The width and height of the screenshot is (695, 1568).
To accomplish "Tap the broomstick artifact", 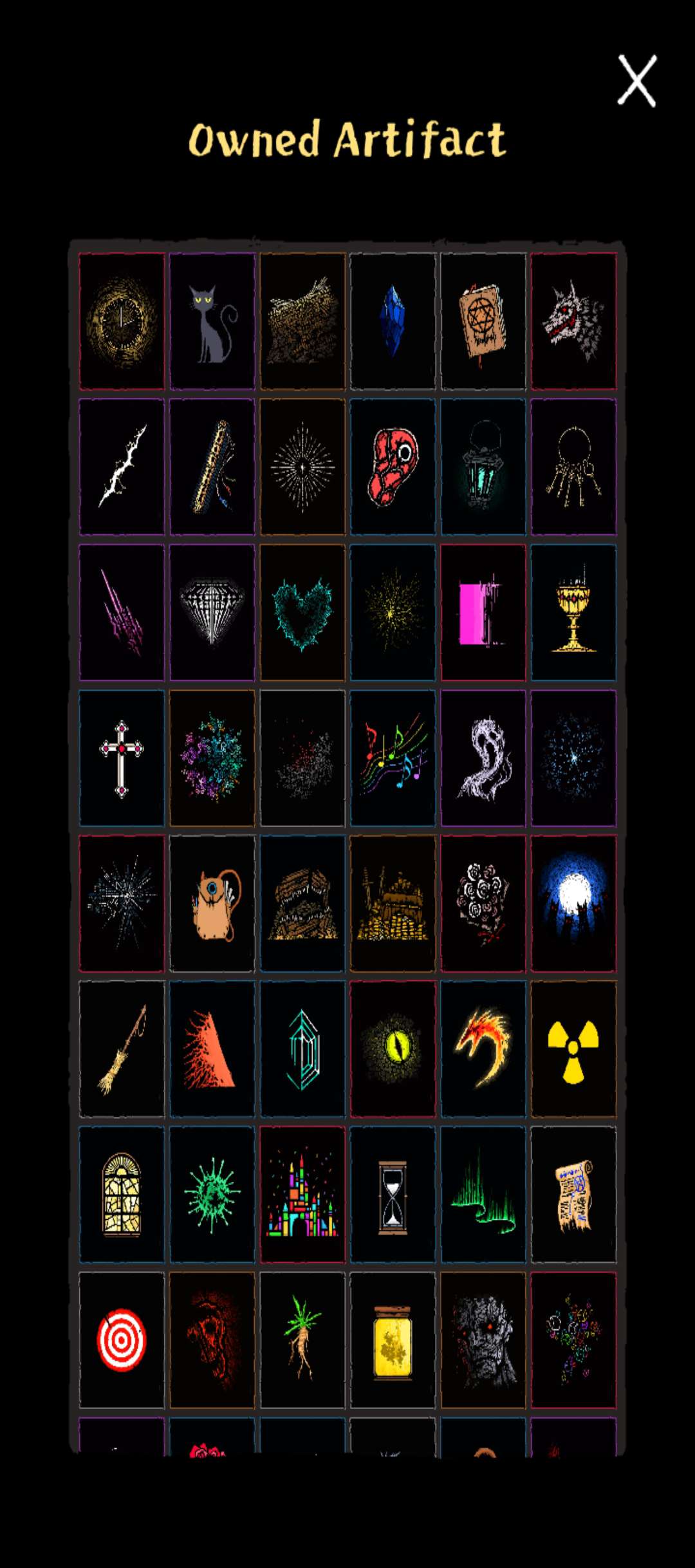I will pyautogui.click(x=122, y=1049).
